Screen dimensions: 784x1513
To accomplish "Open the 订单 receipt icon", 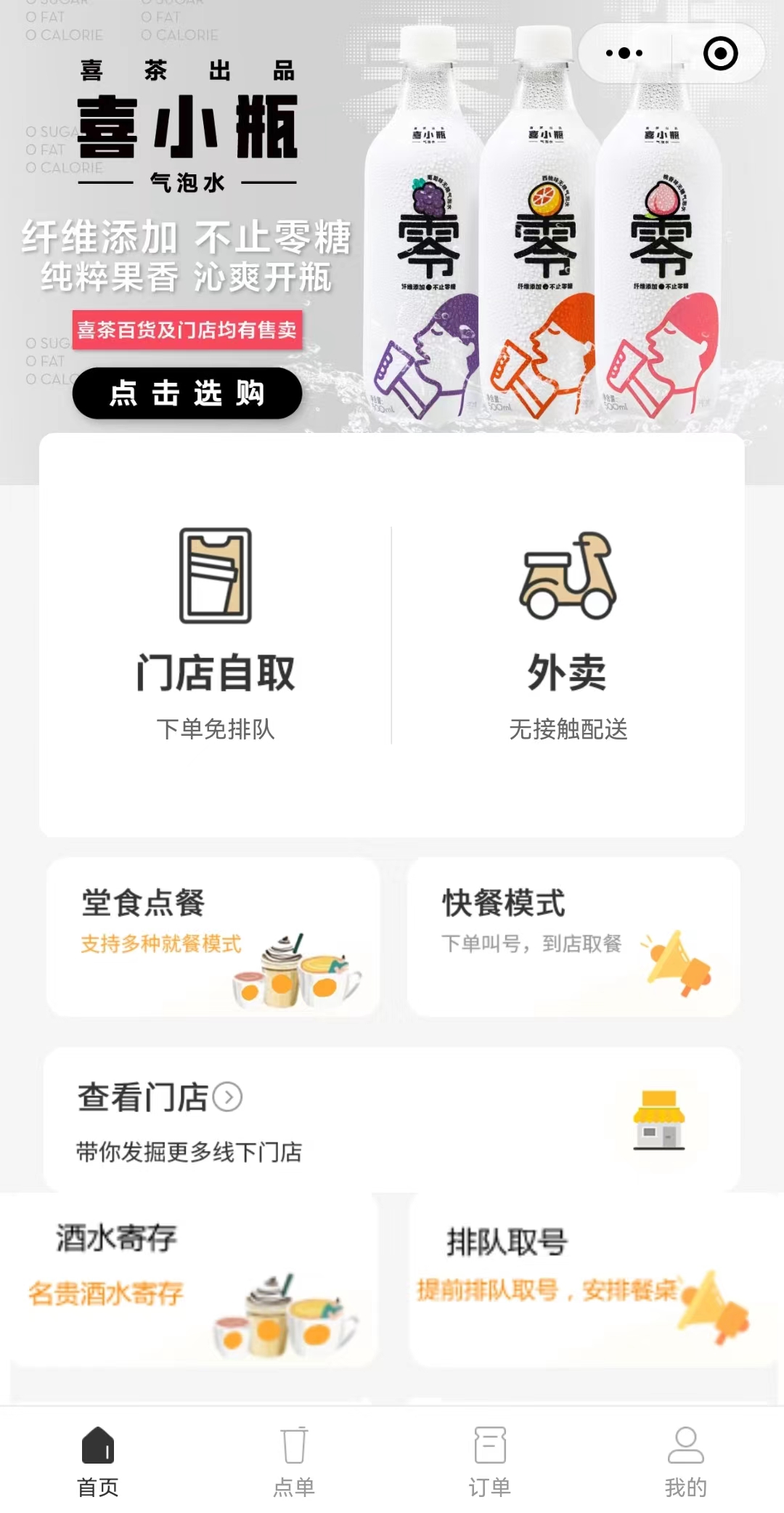I will (x=490, y=1445).
